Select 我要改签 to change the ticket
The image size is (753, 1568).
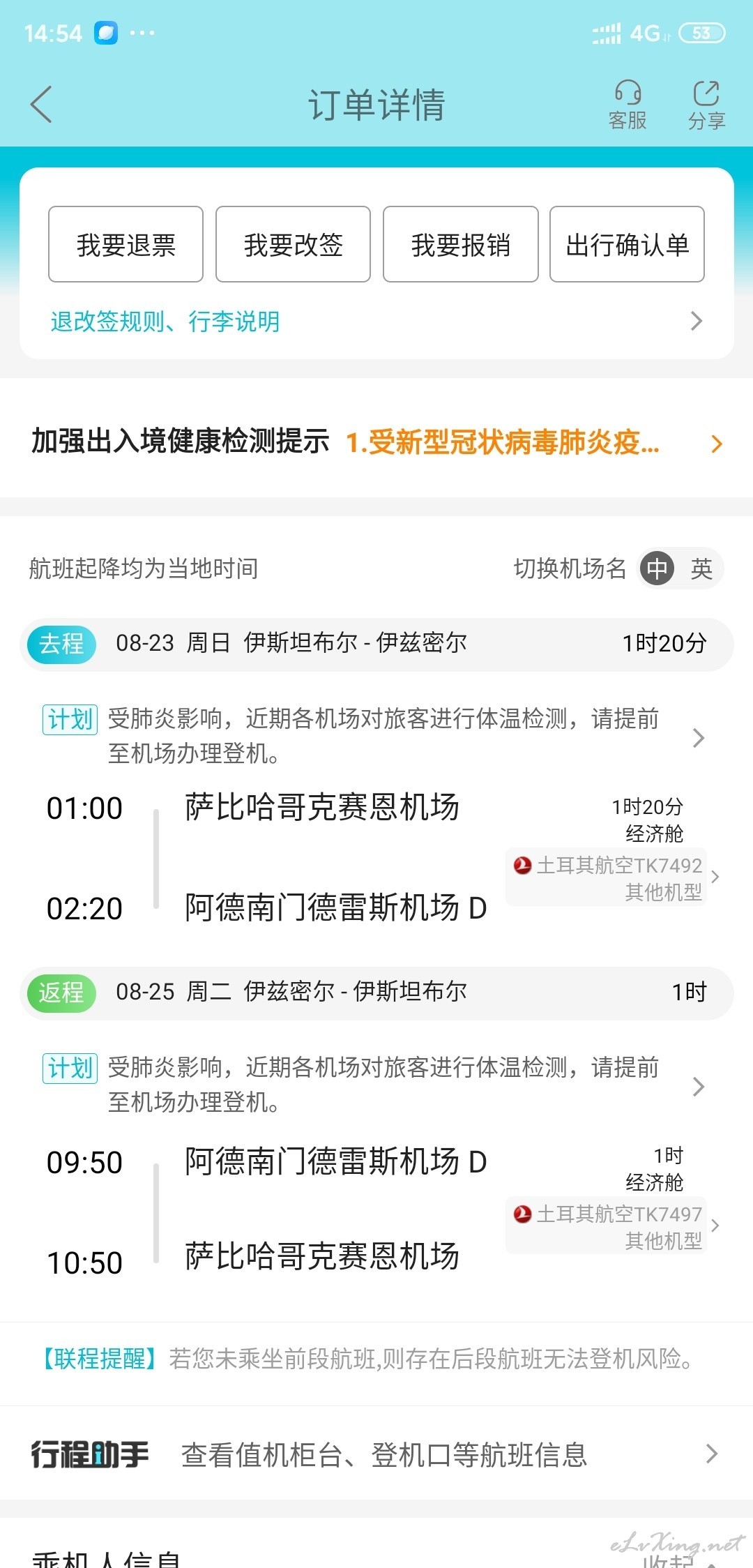pos(293,244)
